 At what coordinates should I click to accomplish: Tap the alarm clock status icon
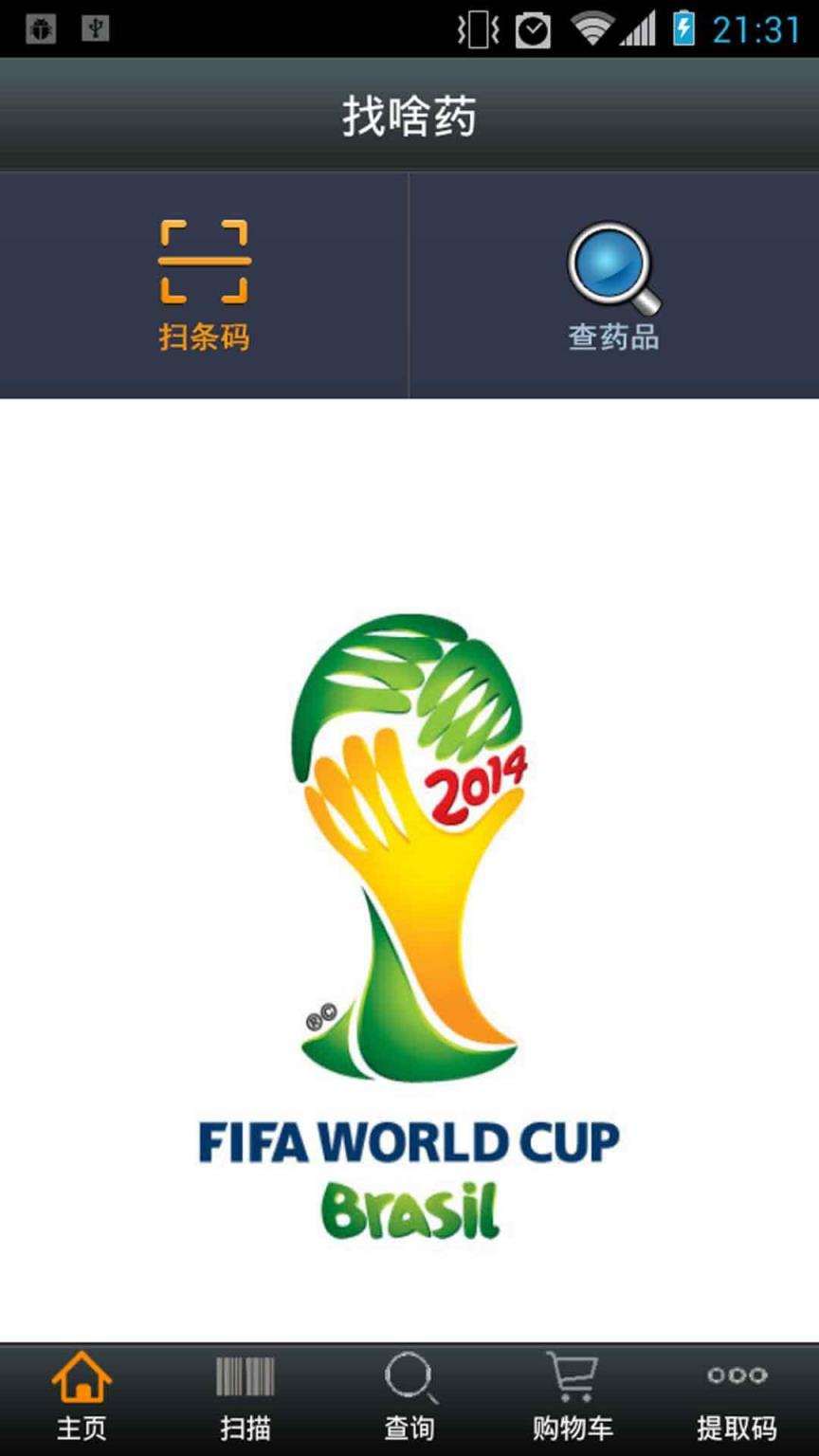pos(531,28)
